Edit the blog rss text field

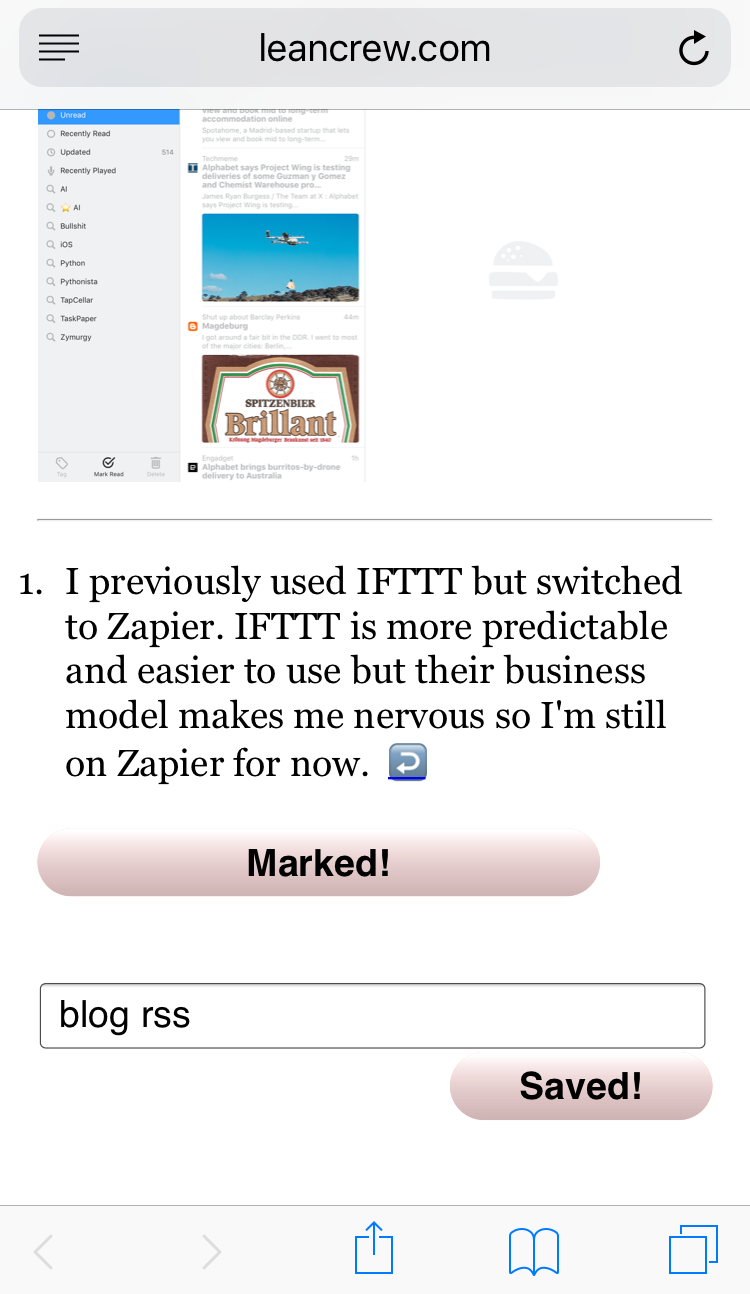(x=372, y=1016)
